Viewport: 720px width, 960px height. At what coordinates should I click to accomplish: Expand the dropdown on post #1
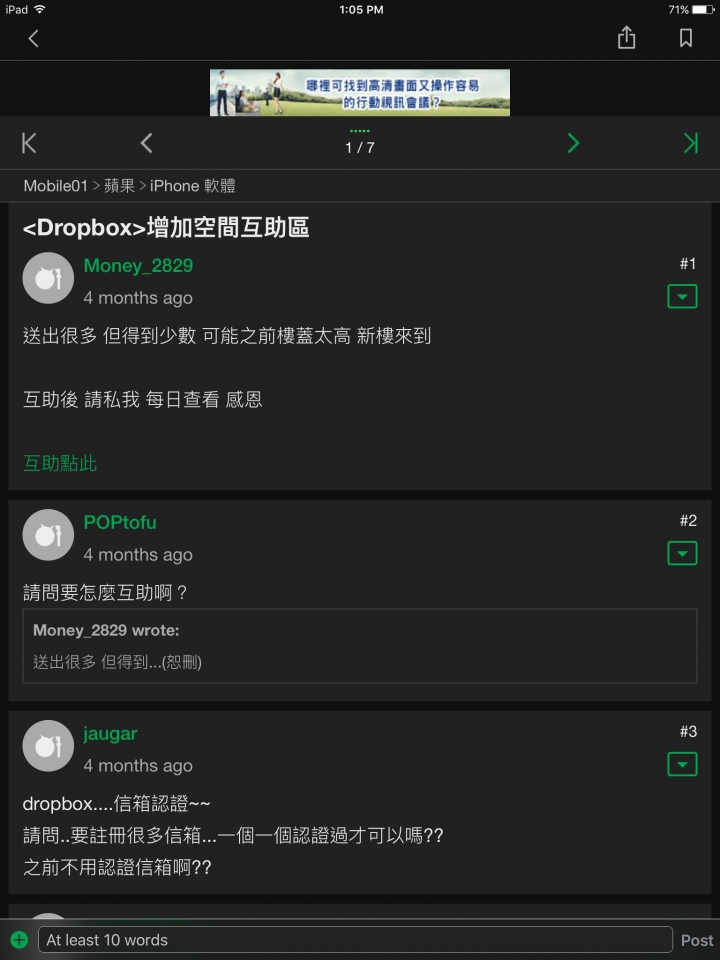click(x=682, y=296)
